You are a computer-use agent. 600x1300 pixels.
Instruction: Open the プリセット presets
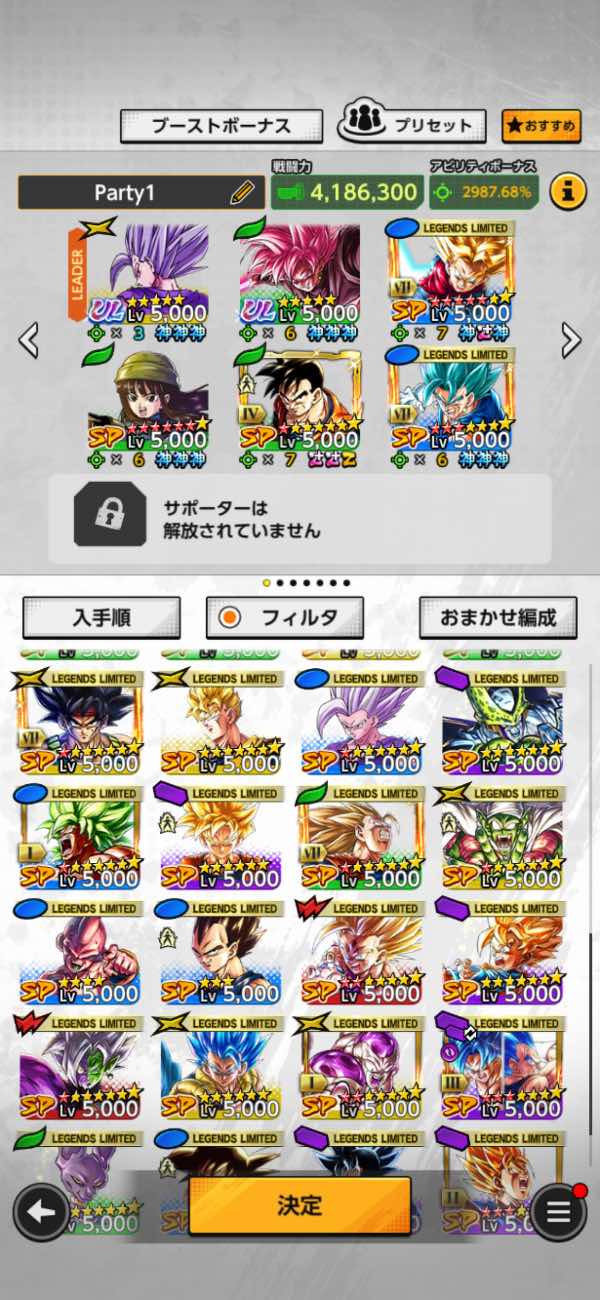412,125
